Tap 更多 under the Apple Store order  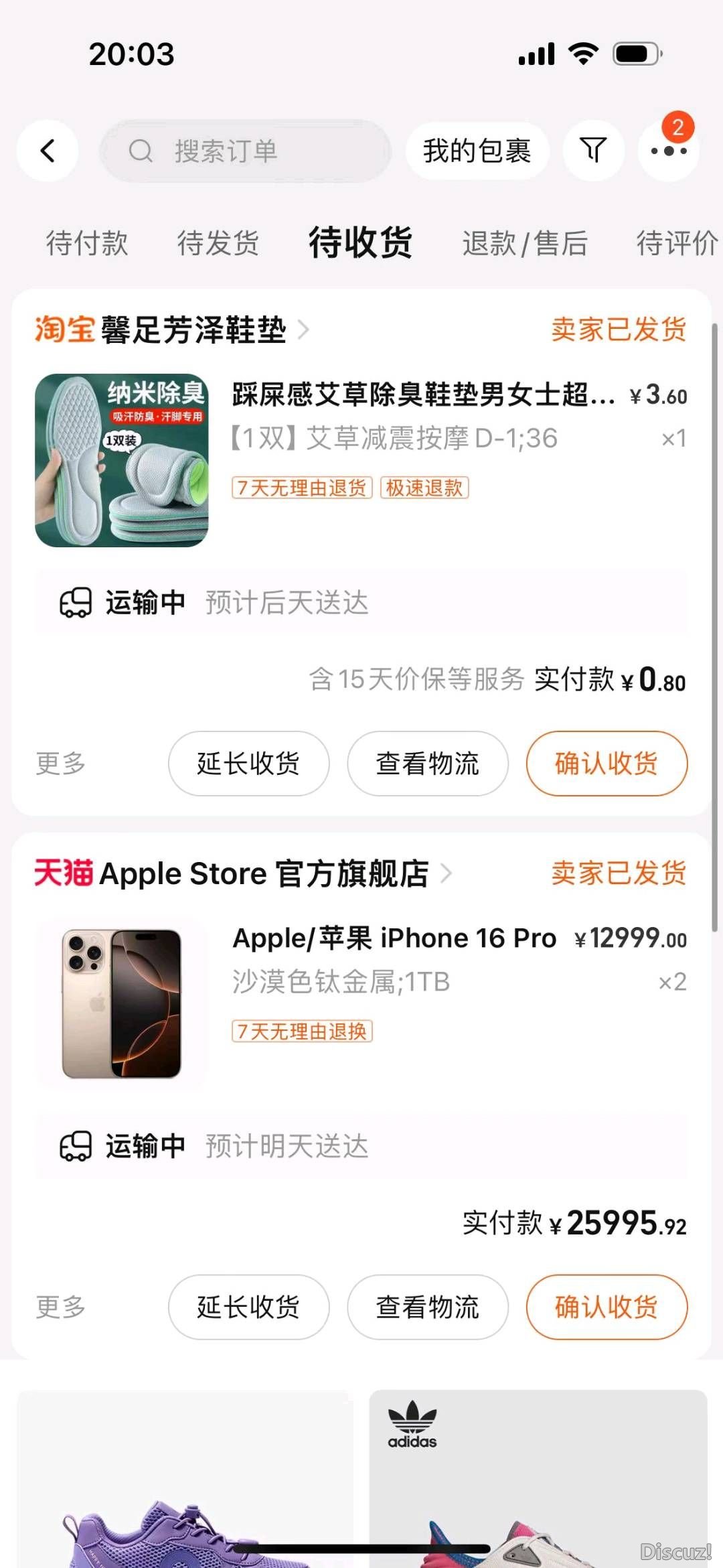tap(61, 1307)
